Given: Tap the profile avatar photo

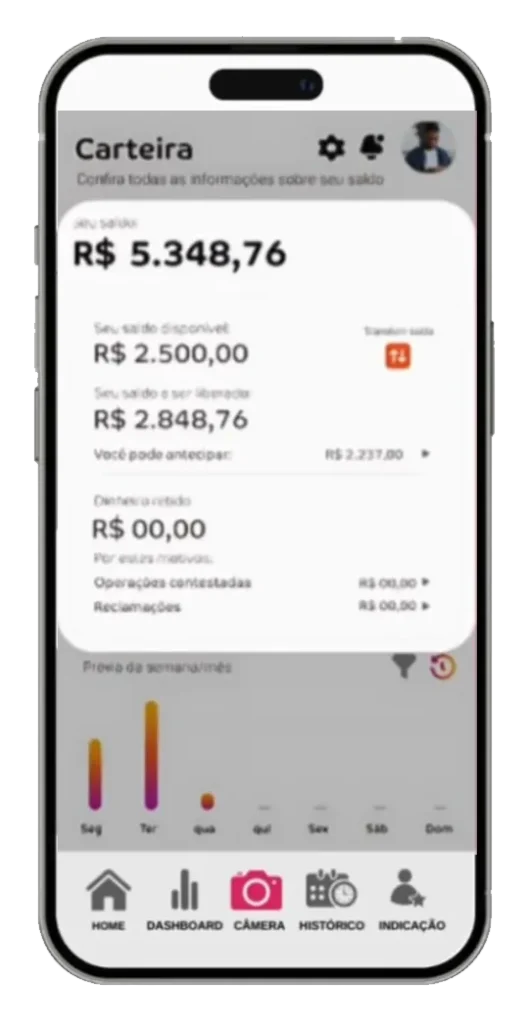Looking at the screenshot, I should [428, 148].
